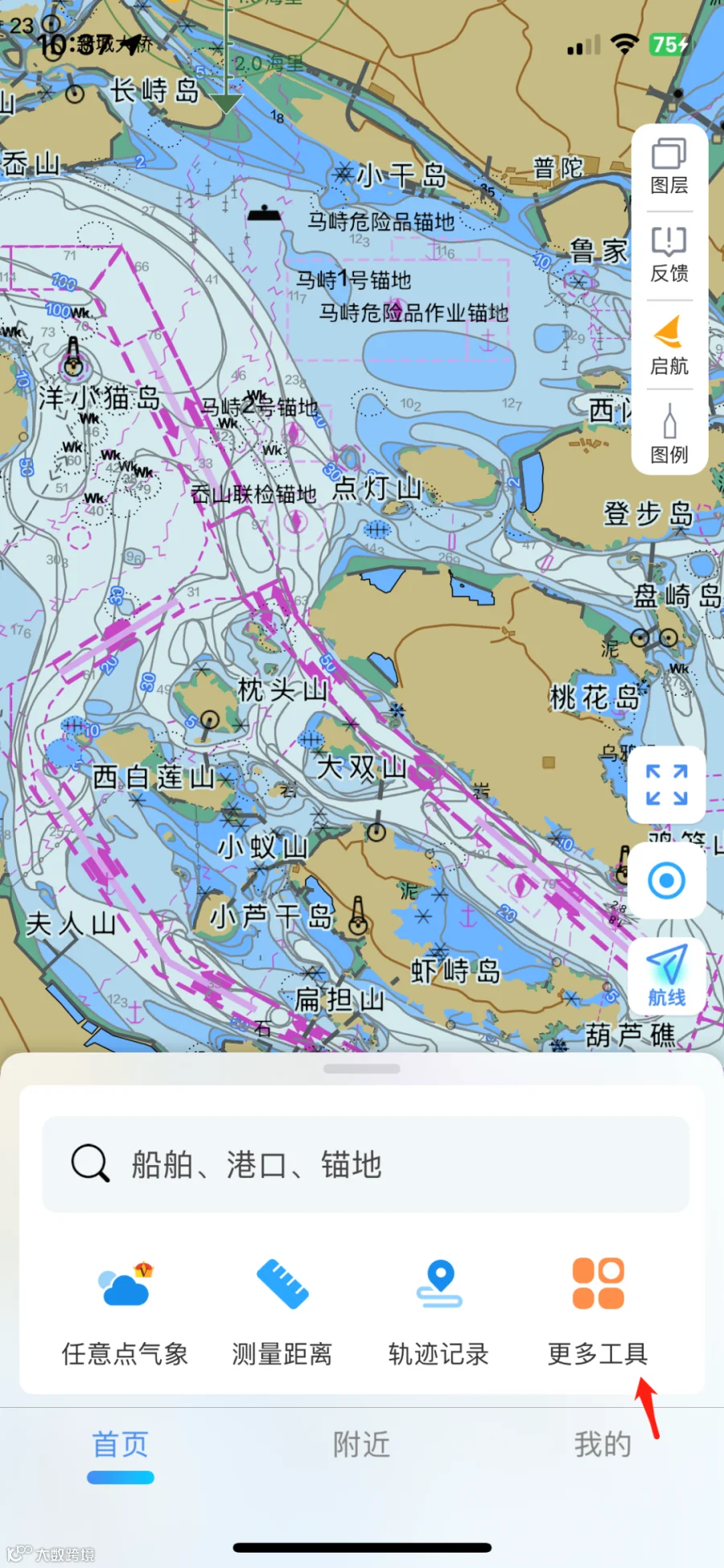Tap the bottom sheet drag handle
724x1568 pixels.
click(x=362, y=1069)
